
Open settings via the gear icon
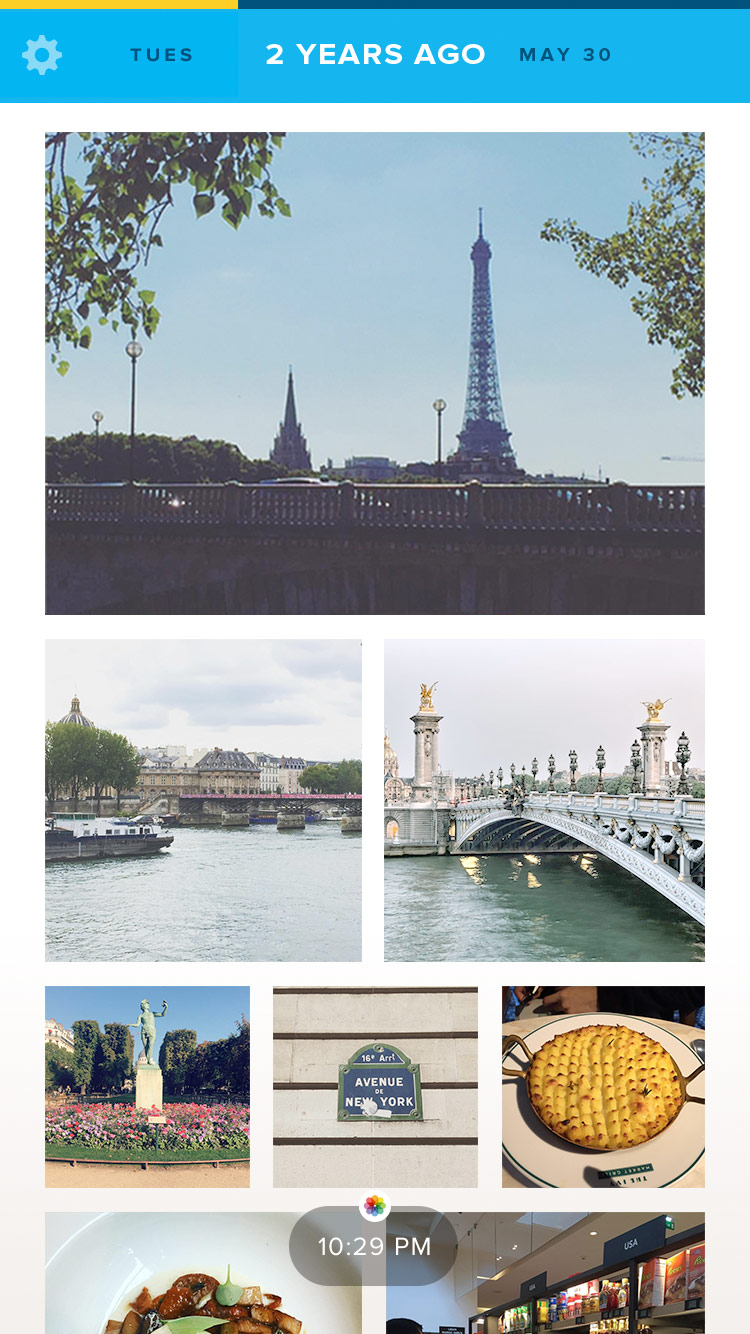[42, 55]
